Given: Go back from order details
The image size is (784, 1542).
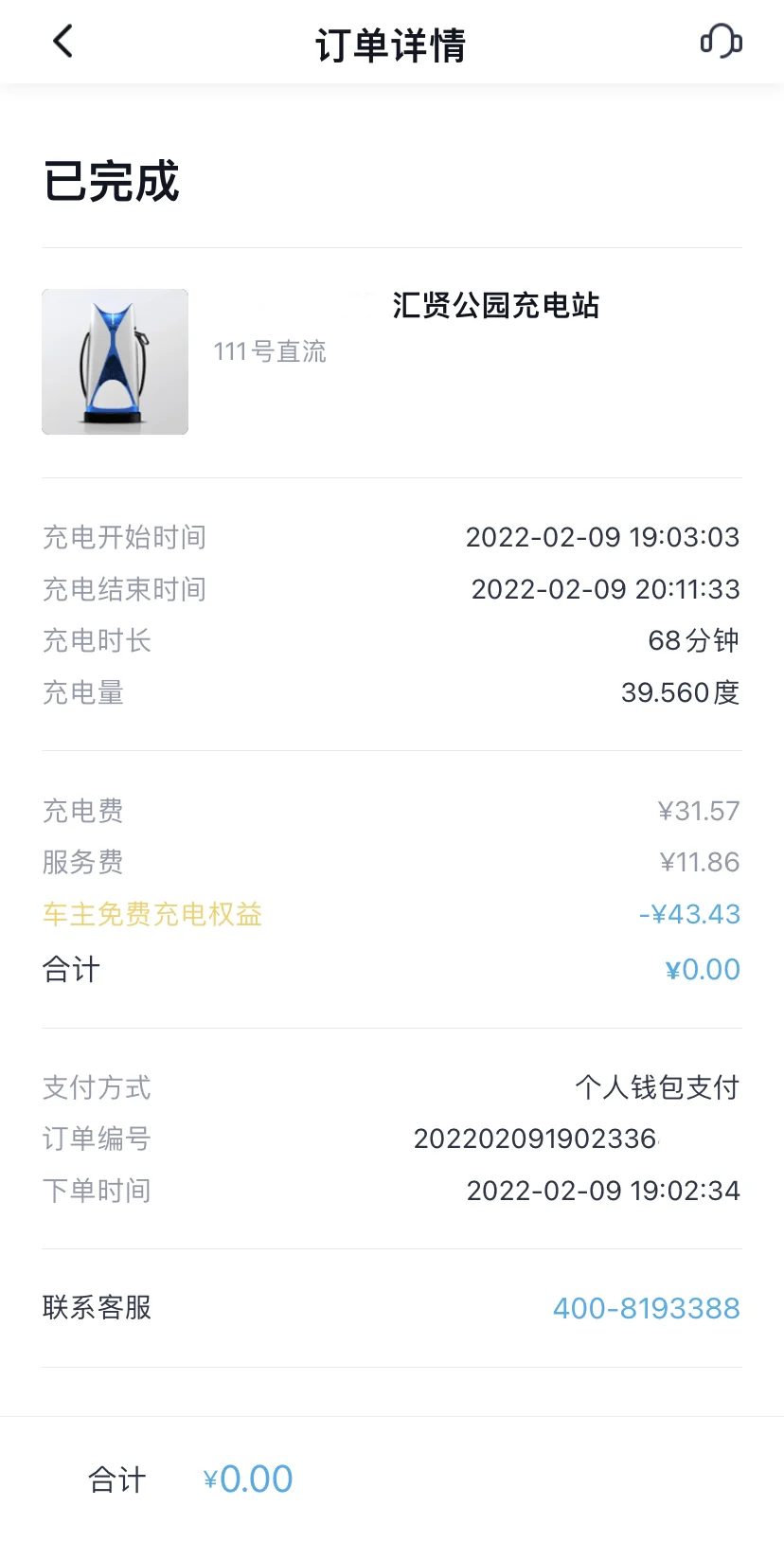Looking at the screenshot, I should click(x=62, y=42).
